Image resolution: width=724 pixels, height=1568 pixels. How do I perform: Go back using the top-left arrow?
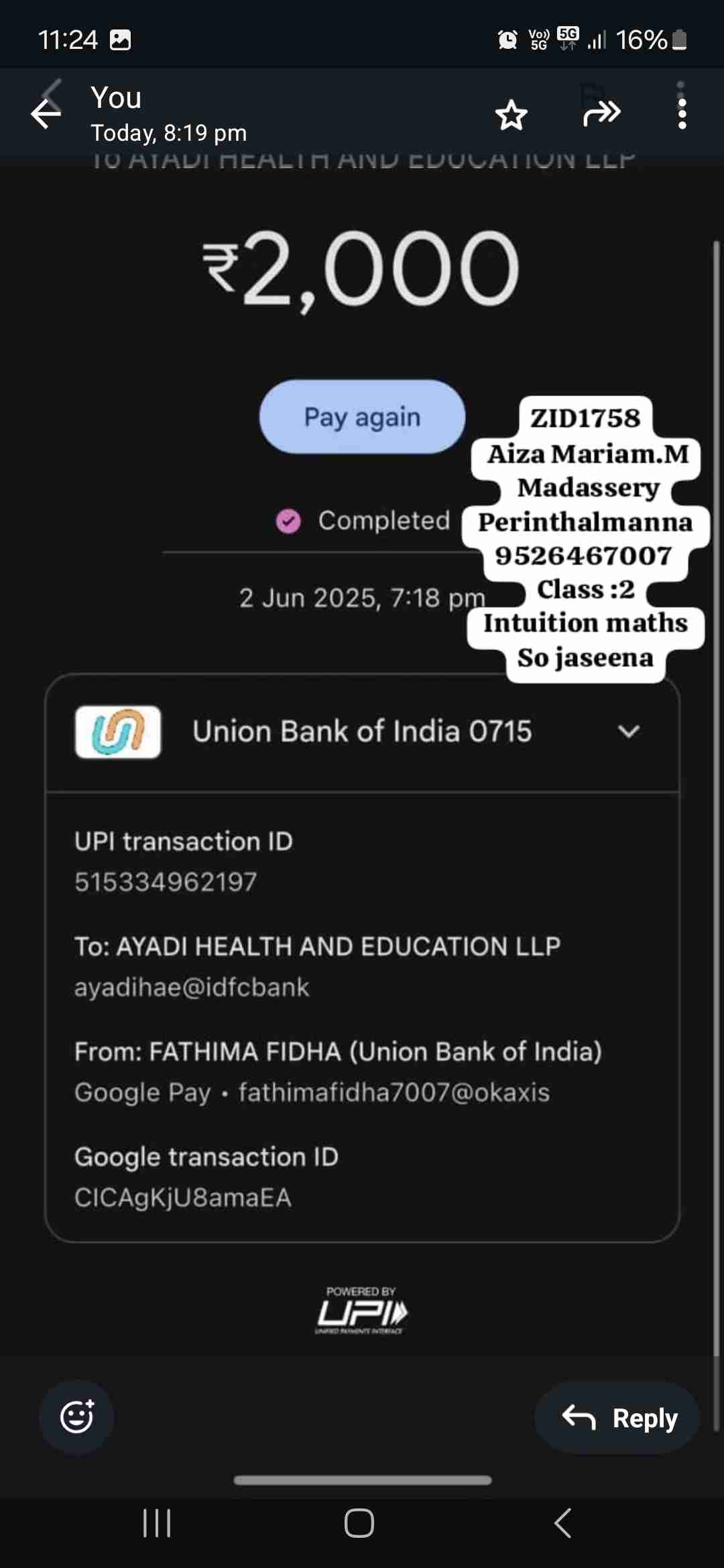46,113
